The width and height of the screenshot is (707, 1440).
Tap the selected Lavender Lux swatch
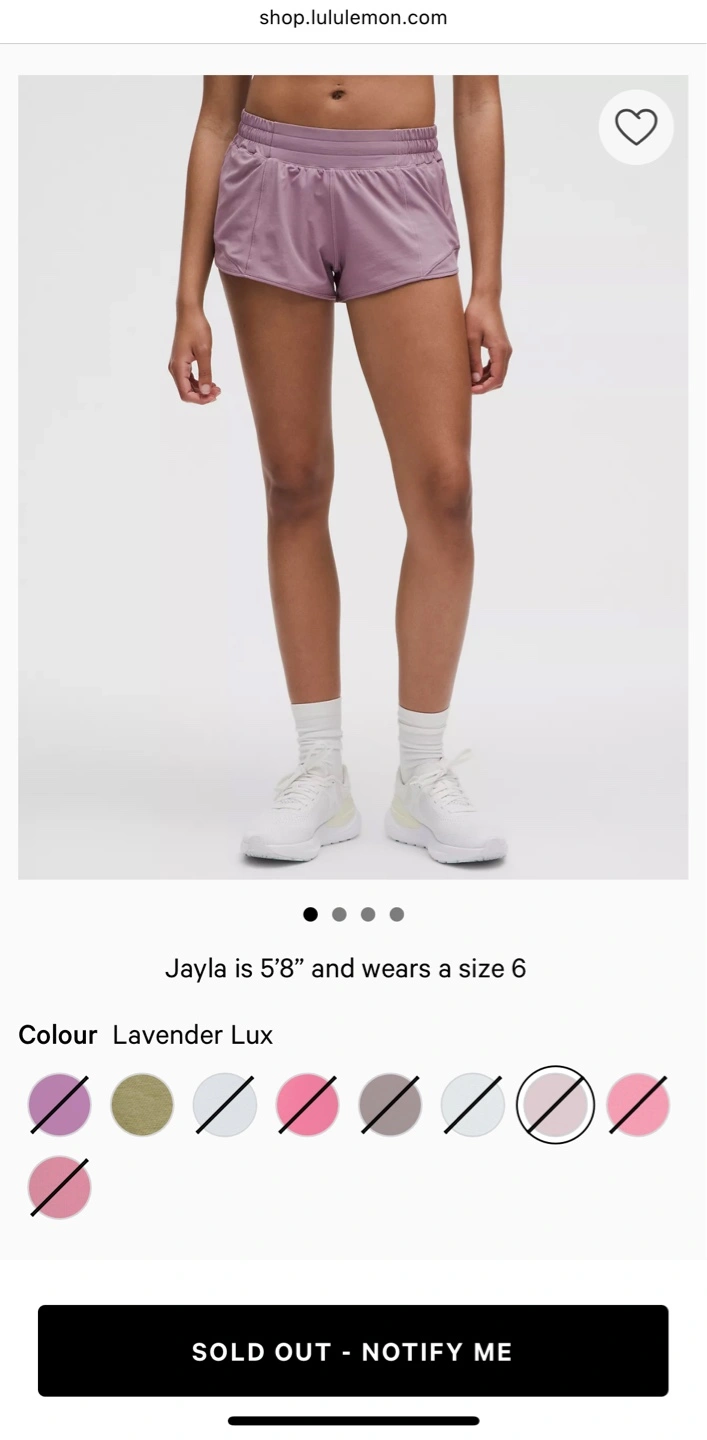tap(555, 1105)
